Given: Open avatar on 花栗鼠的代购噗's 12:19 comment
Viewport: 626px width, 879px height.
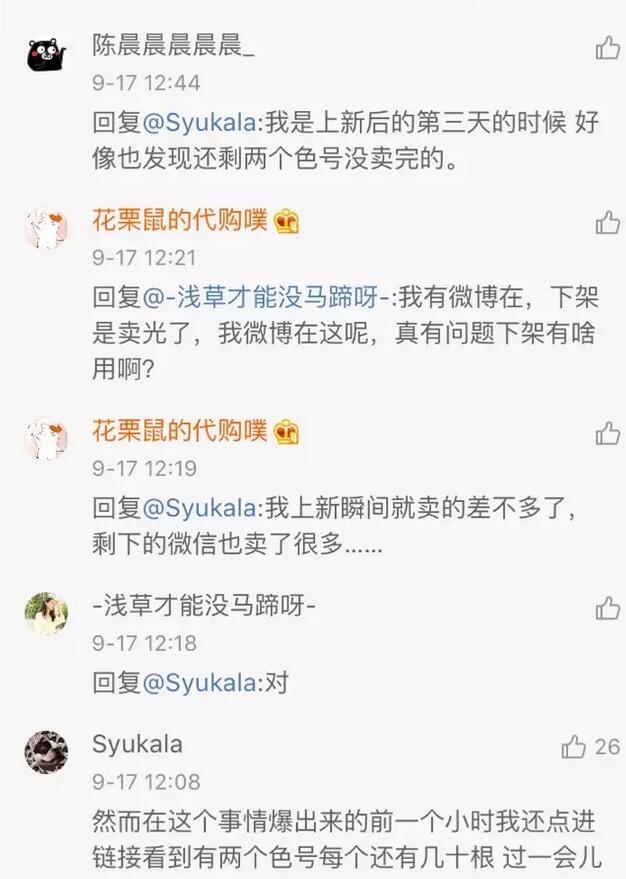Looking at the screenshot, I should click(x=46, y=440).
